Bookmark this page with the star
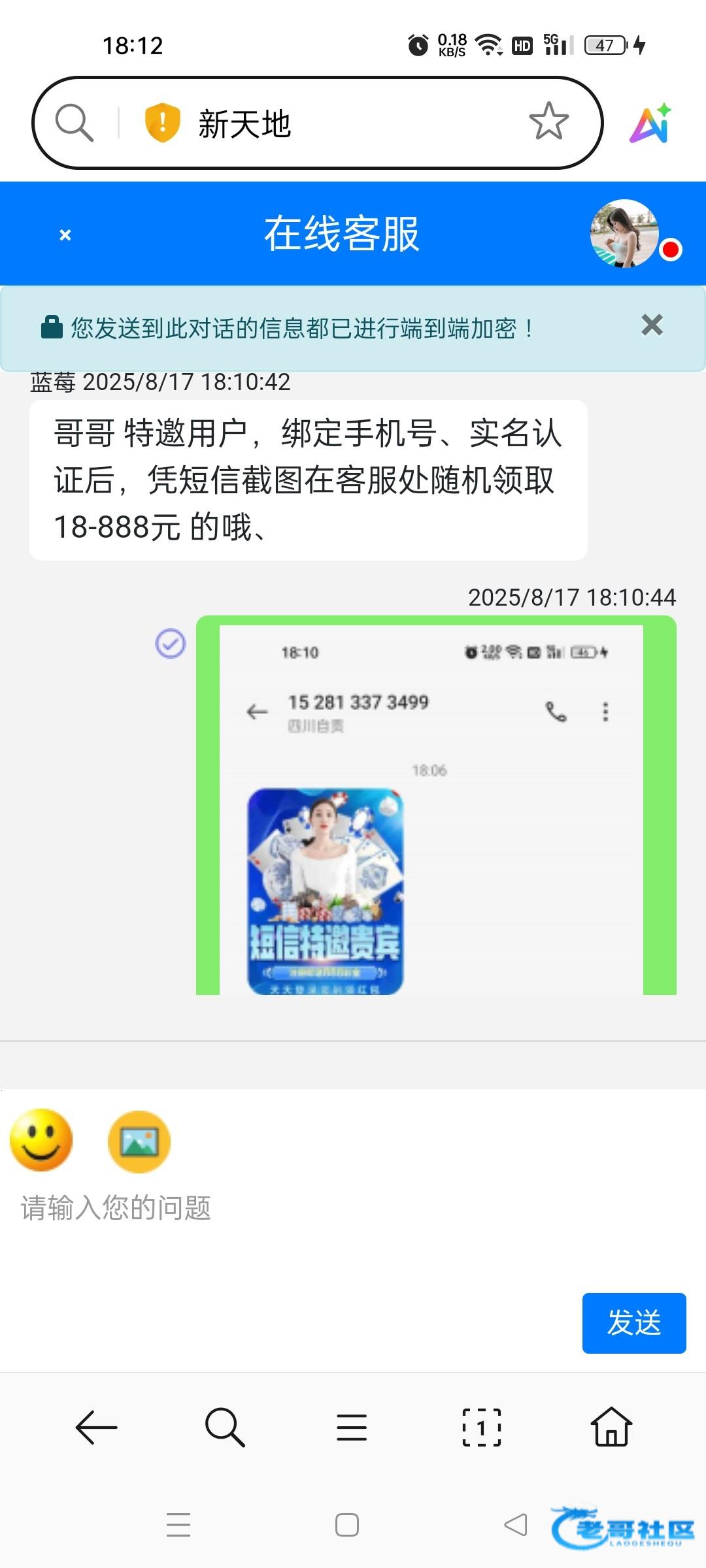 click(548, 122)
